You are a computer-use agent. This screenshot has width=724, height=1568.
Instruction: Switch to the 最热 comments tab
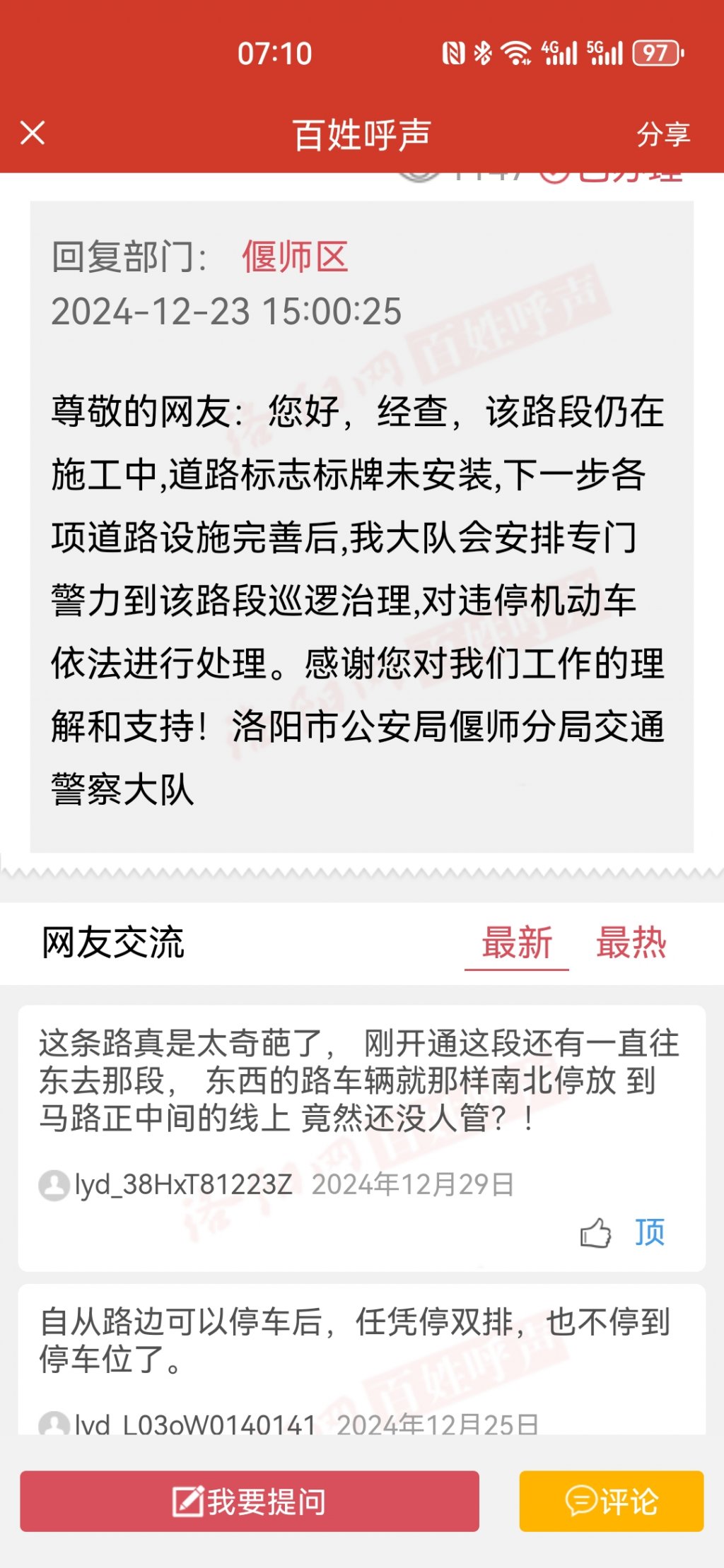point(631,943)
